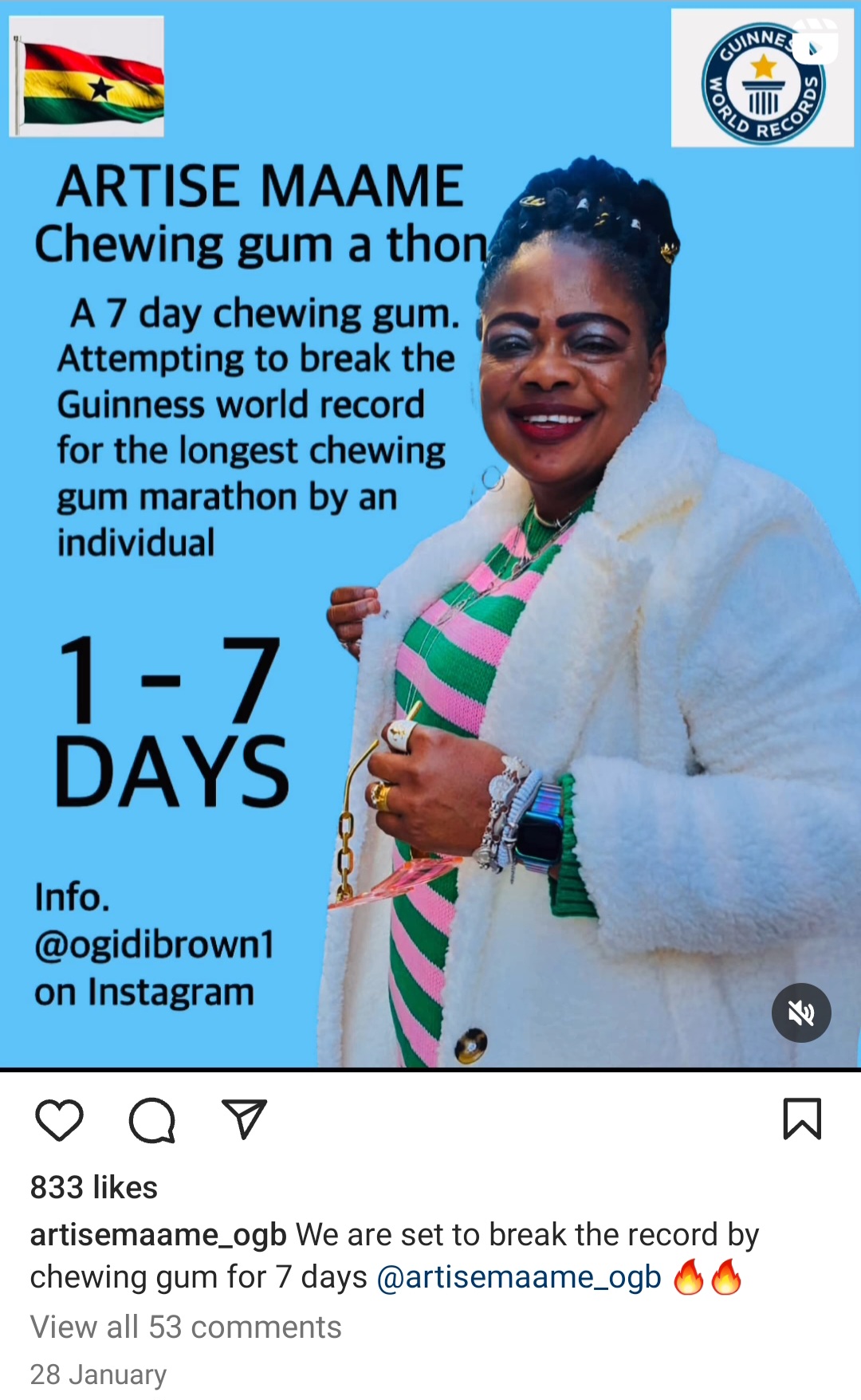Open artisemaame_ogb profile from the caption username
This screenshot has height=1400, width=861.
click(158, 1235)
